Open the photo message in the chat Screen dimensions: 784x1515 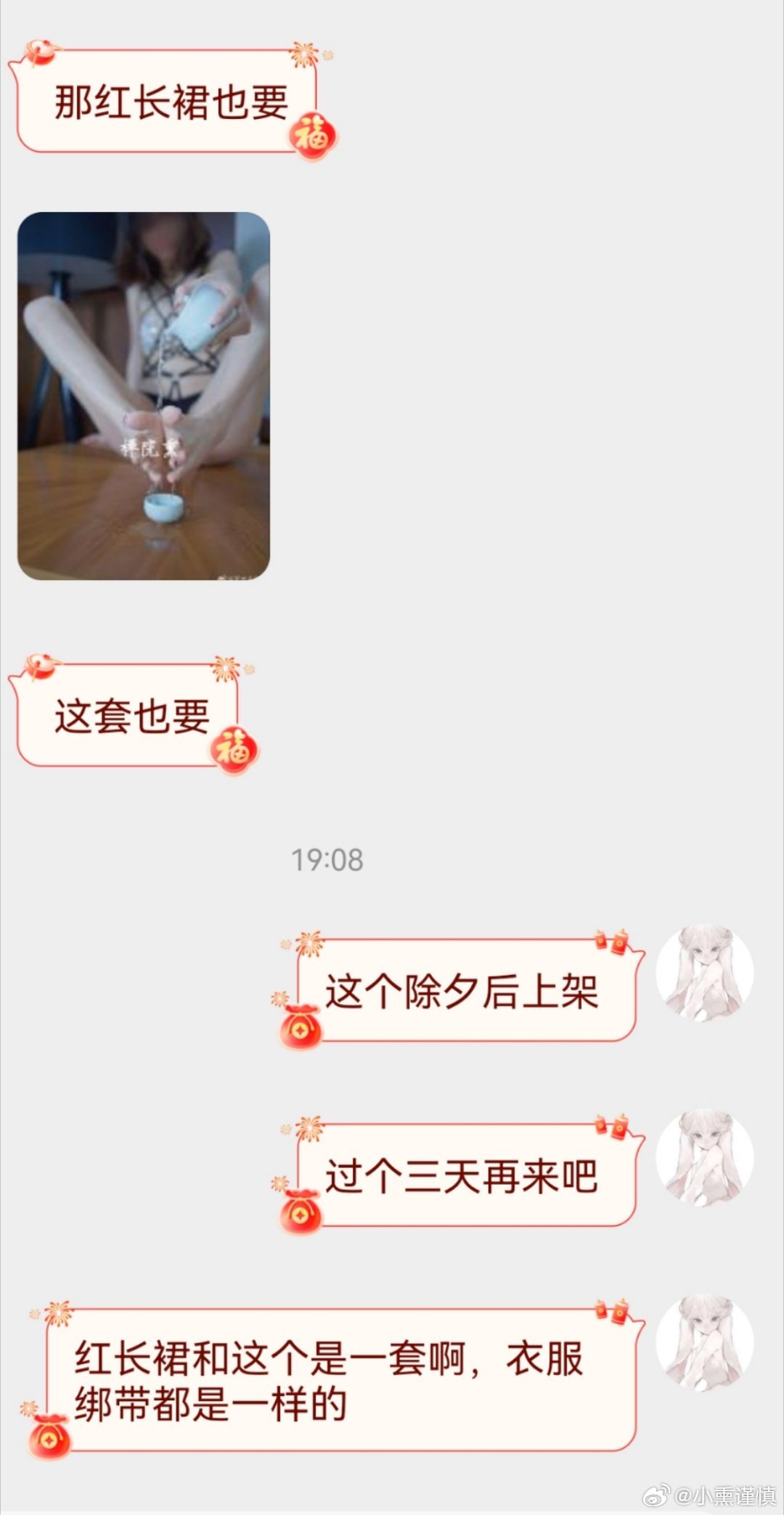click(144, 396)
